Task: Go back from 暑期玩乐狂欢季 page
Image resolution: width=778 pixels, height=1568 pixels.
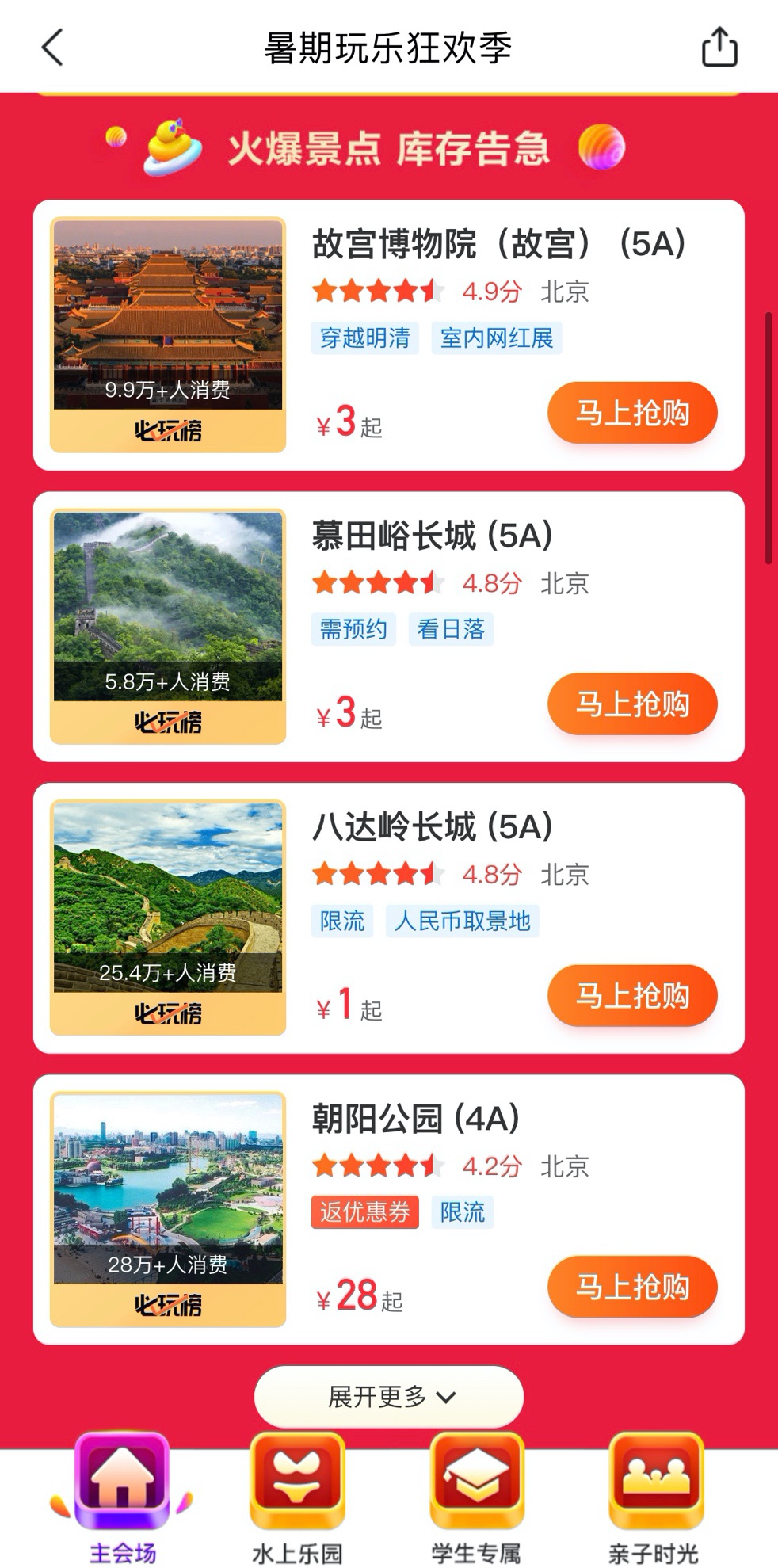Action: [x=52, y=48]
